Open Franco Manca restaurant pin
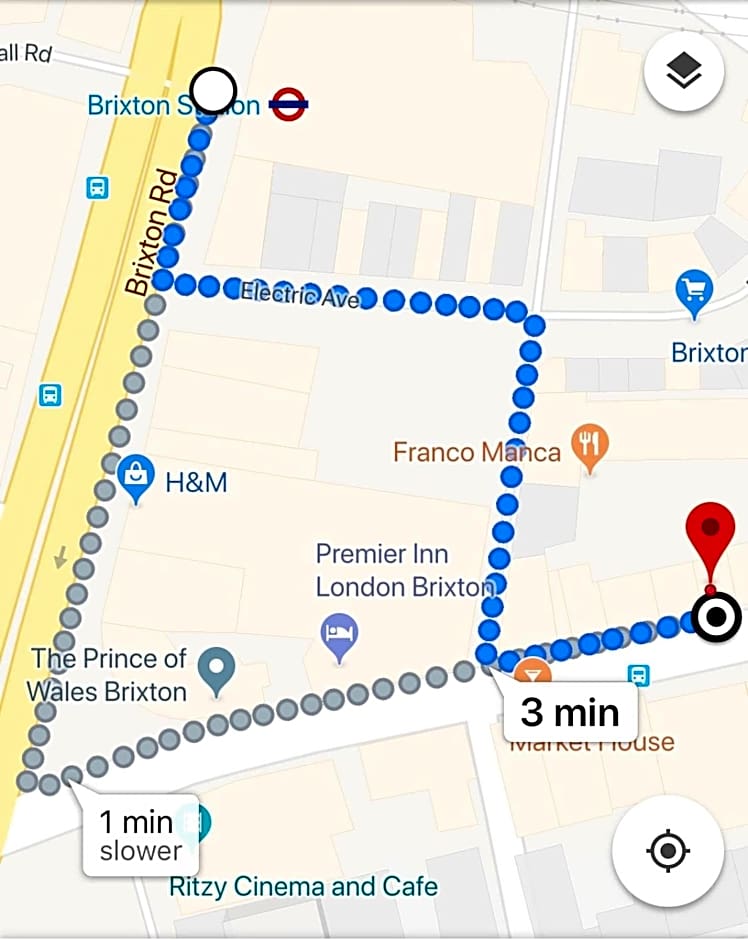This screenshot has height=940, width=748. coord(590,447)
